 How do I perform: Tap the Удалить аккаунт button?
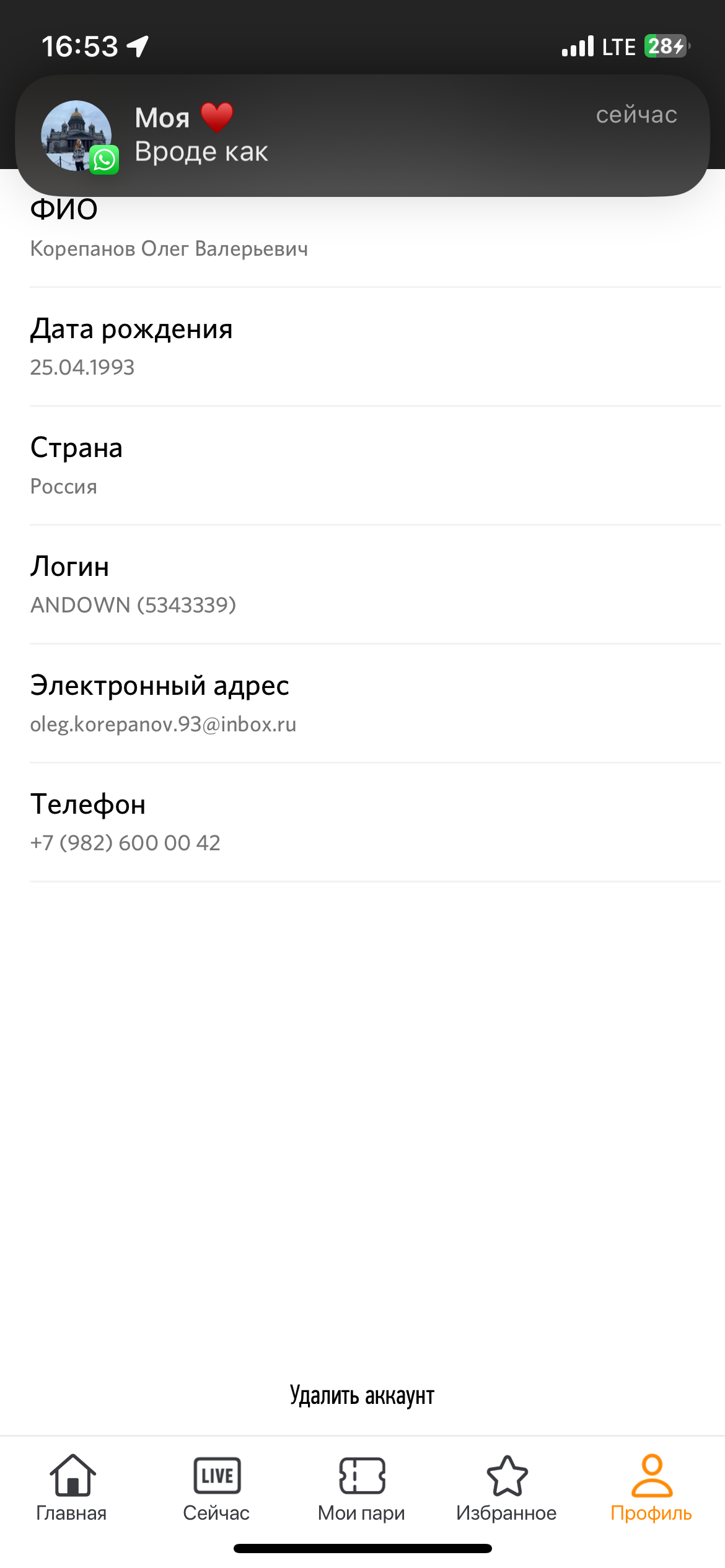coord(362,1396)
